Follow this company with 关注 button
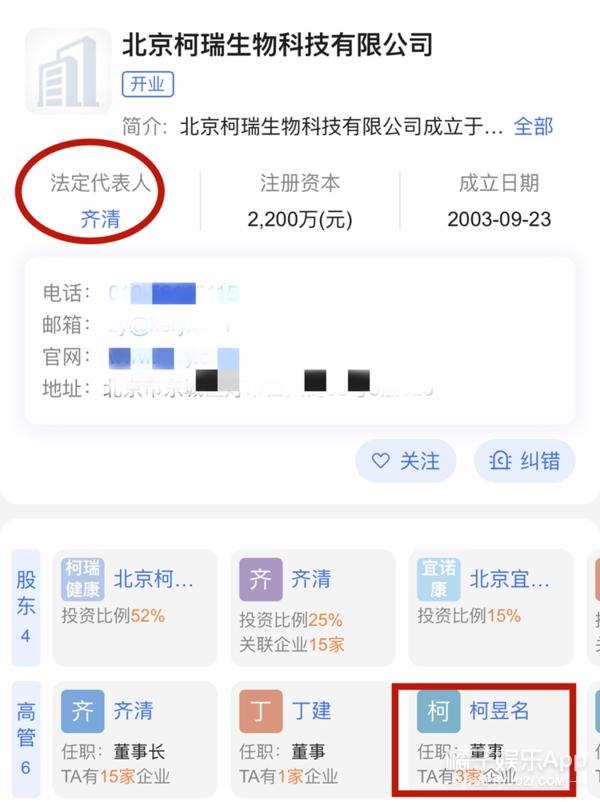The image size is (600, 802). 405,461
